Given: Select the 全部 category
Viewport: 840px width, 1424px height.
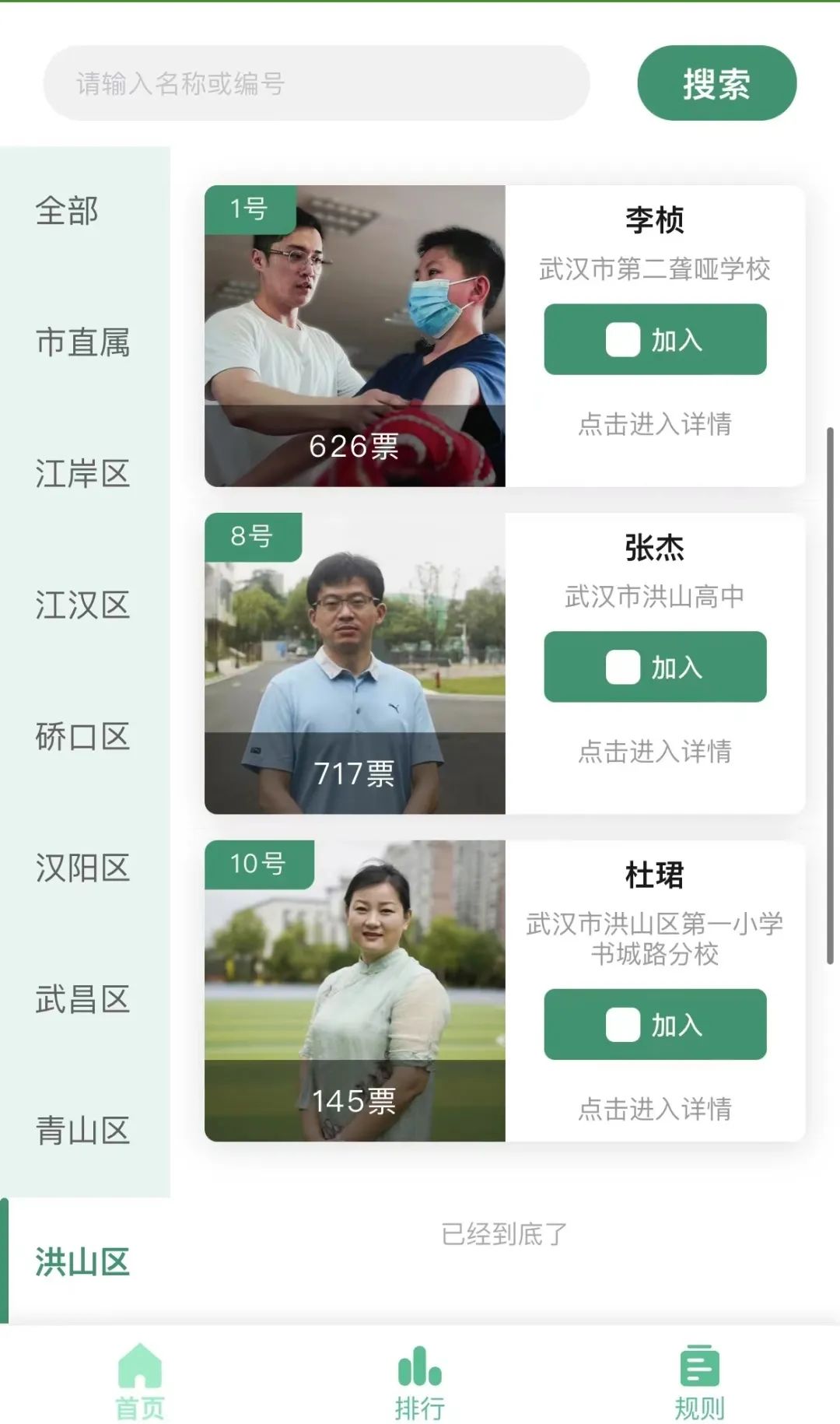Looking at the screenshot, I should [x=67, y=211].
